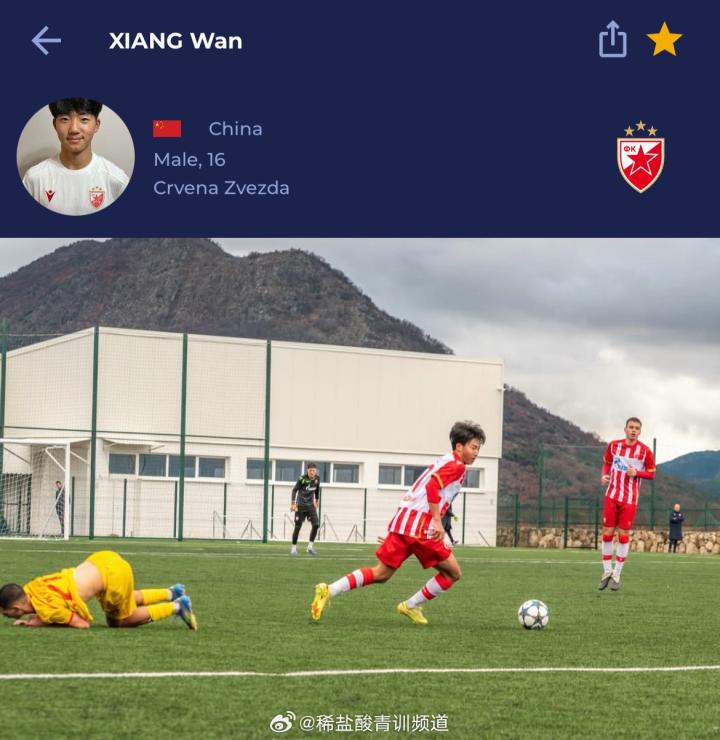Open XIANG Wan's profile photo
The height and width of the screenshot is (740, 720).
click(x=75, y=157)
